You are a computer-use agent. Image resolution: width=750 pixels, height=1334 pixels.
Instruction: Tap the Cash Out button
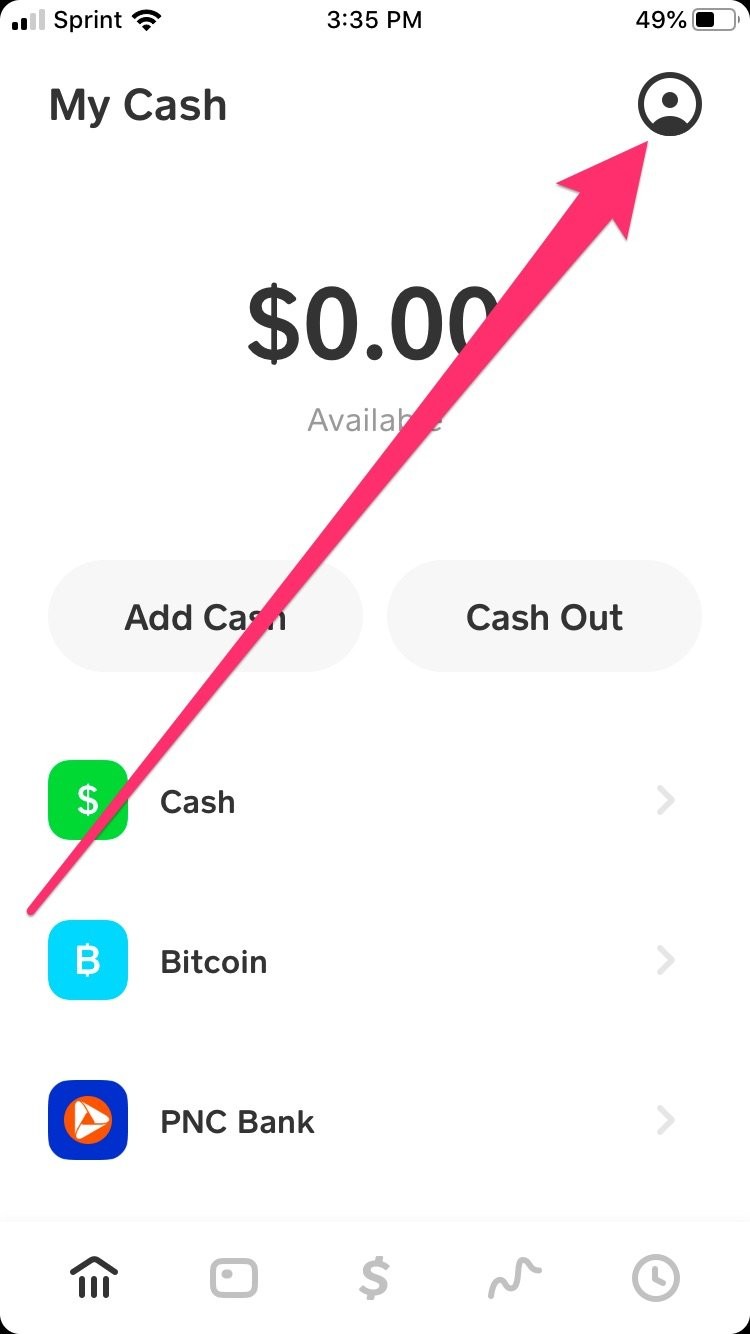tap(544, 616)
